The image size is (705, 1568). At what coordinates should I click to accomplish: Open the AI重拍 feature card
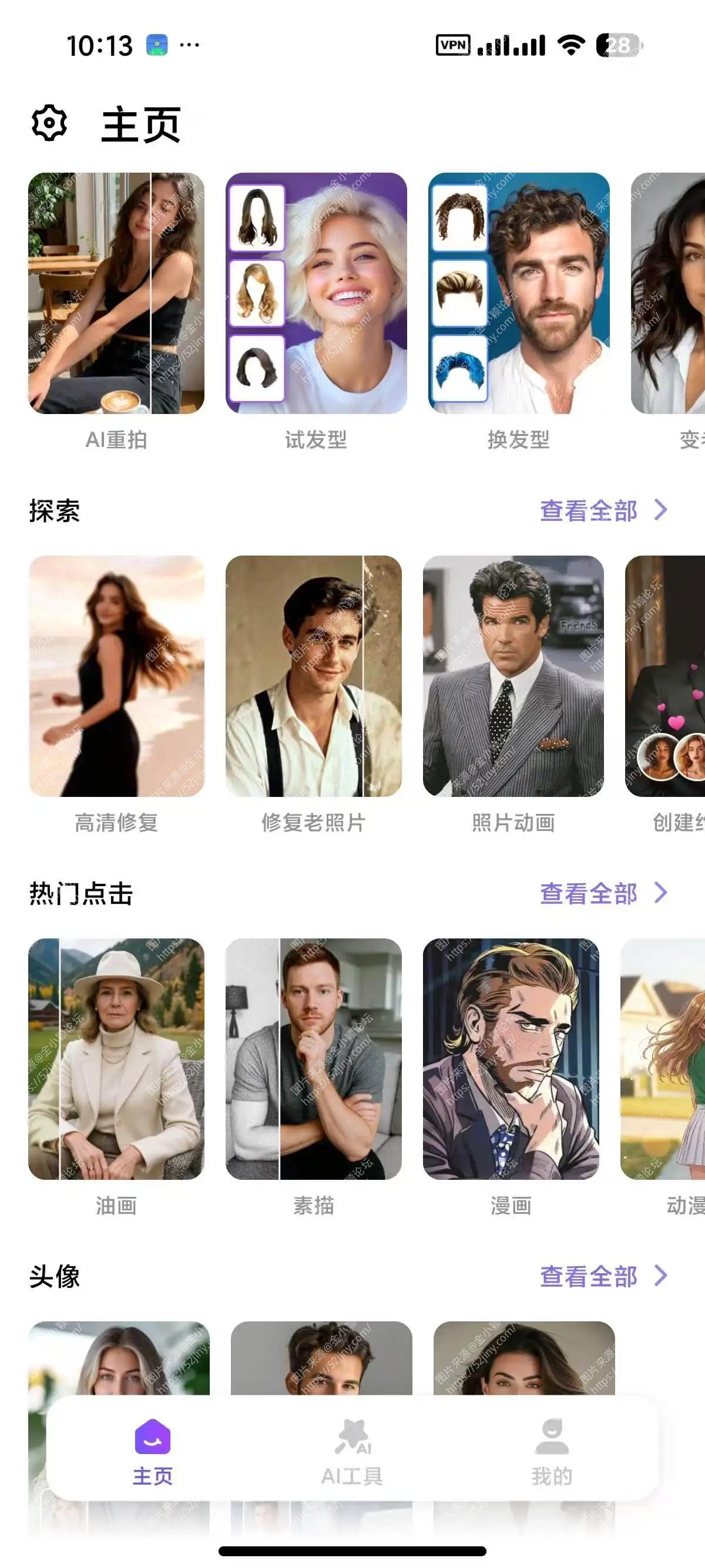click(x=116, y=294)
